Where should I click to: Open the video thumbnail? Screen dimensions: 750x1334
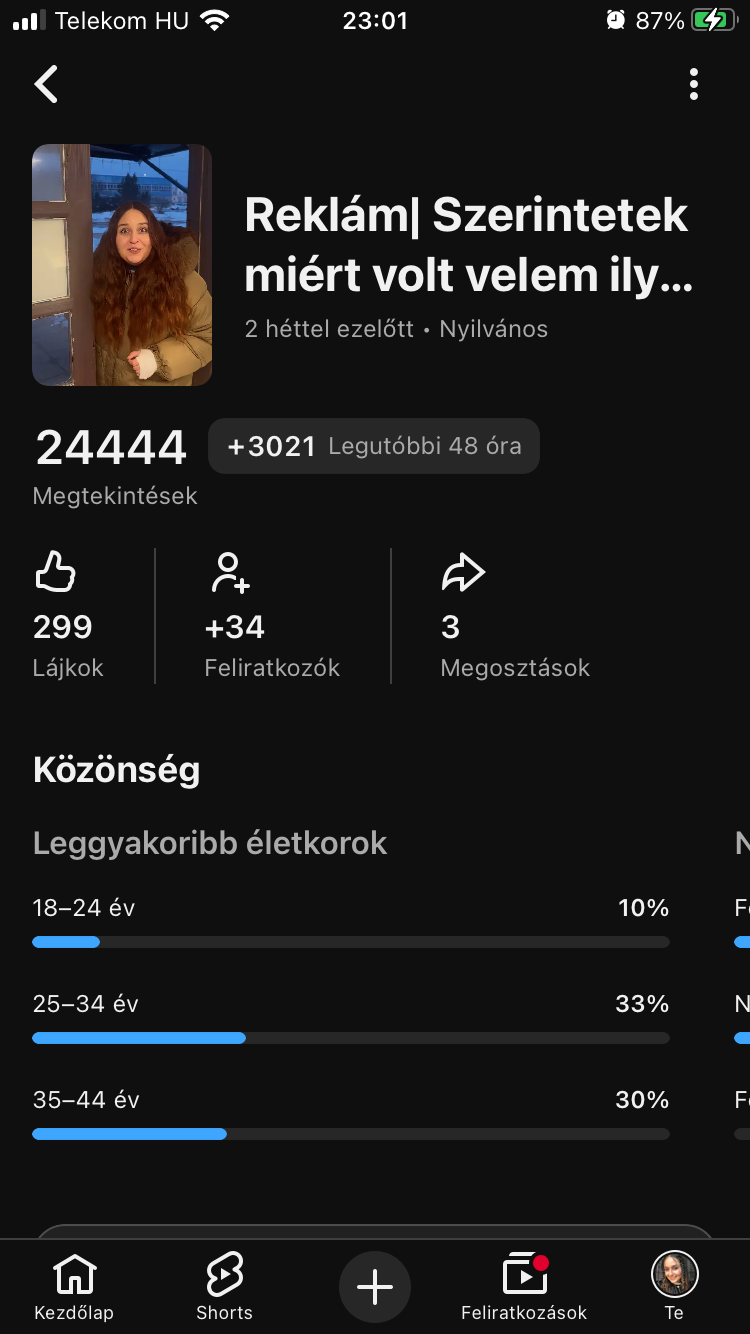click(122, 265)
